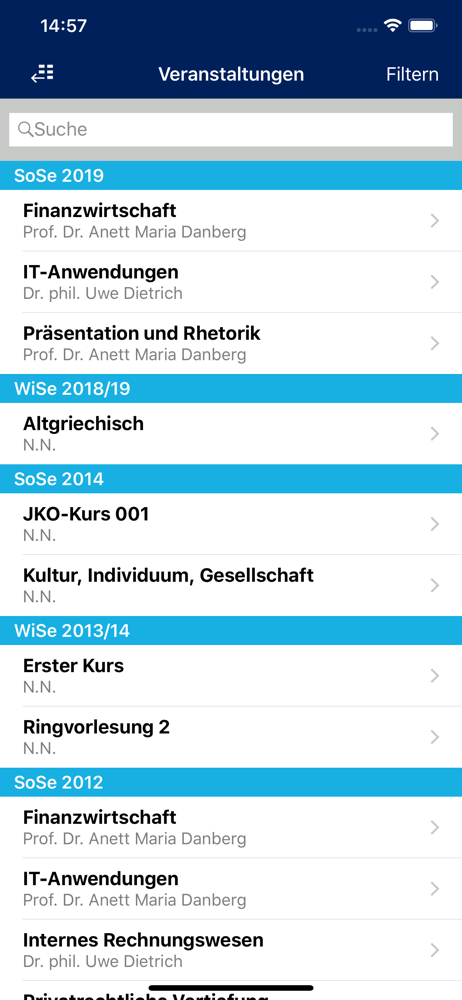462x1000 pixels.
Task: Open the Filtern option
Action: 412,75
